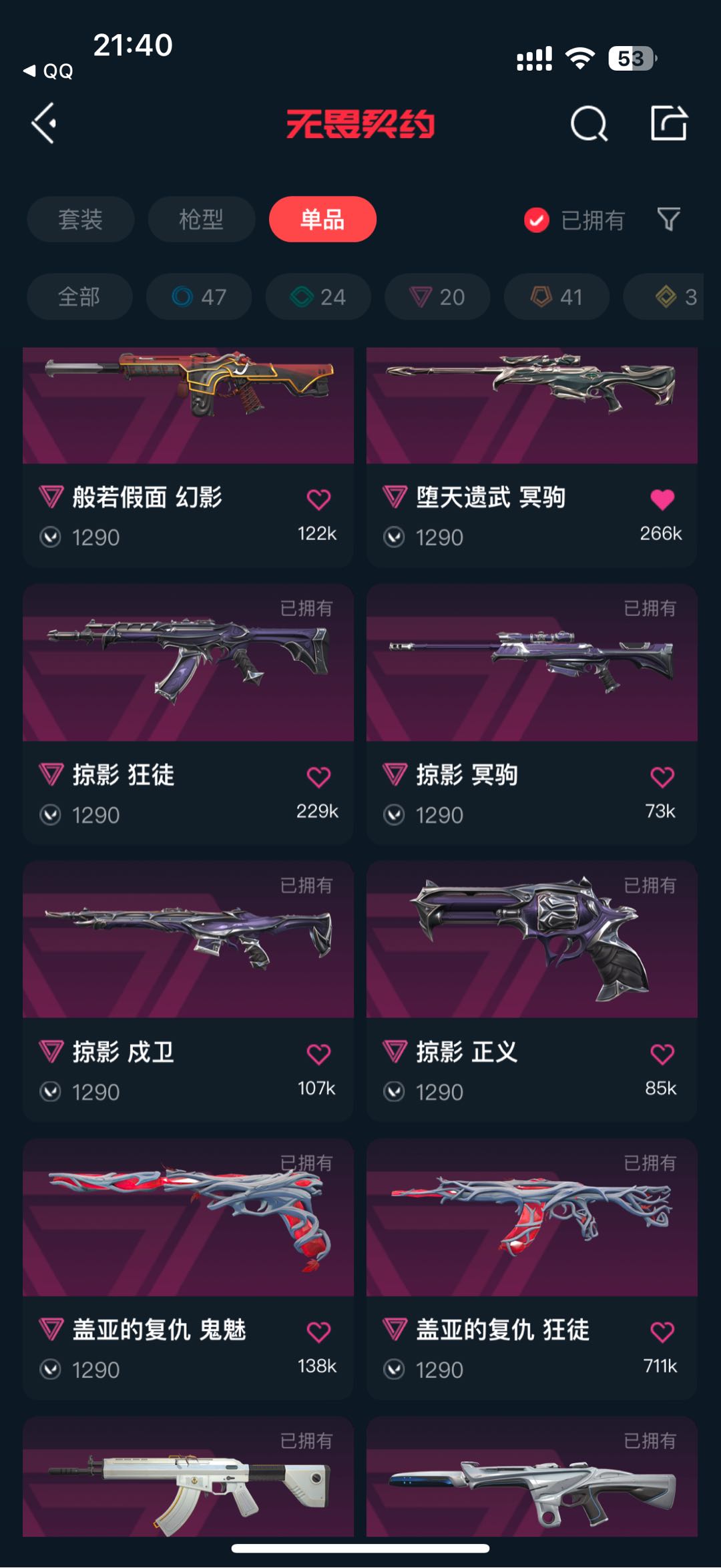Go back using the top-left arrow
The image size is (721, 1568).
(x=44, y=123)
